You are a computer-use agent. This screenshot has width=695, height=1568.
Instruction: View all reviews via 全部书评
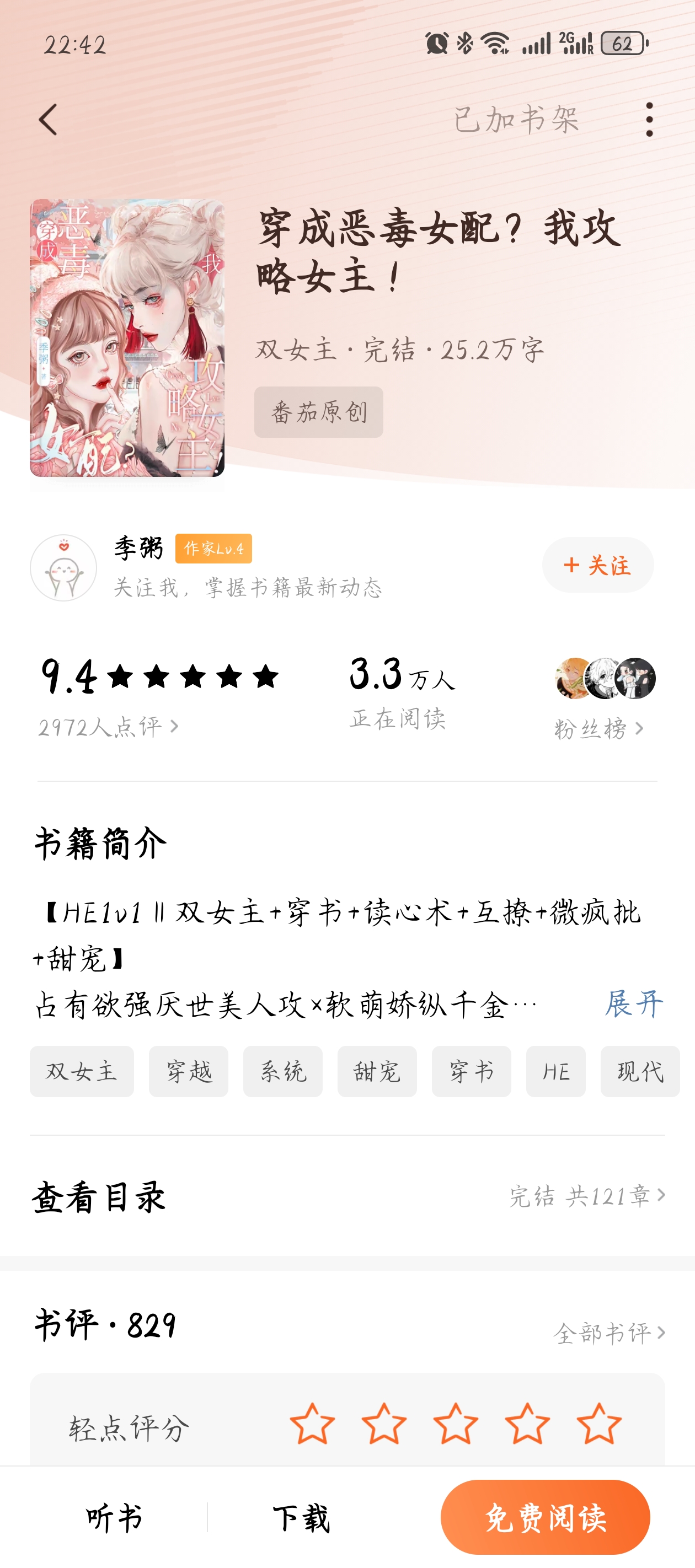(x=609, y=1334)
